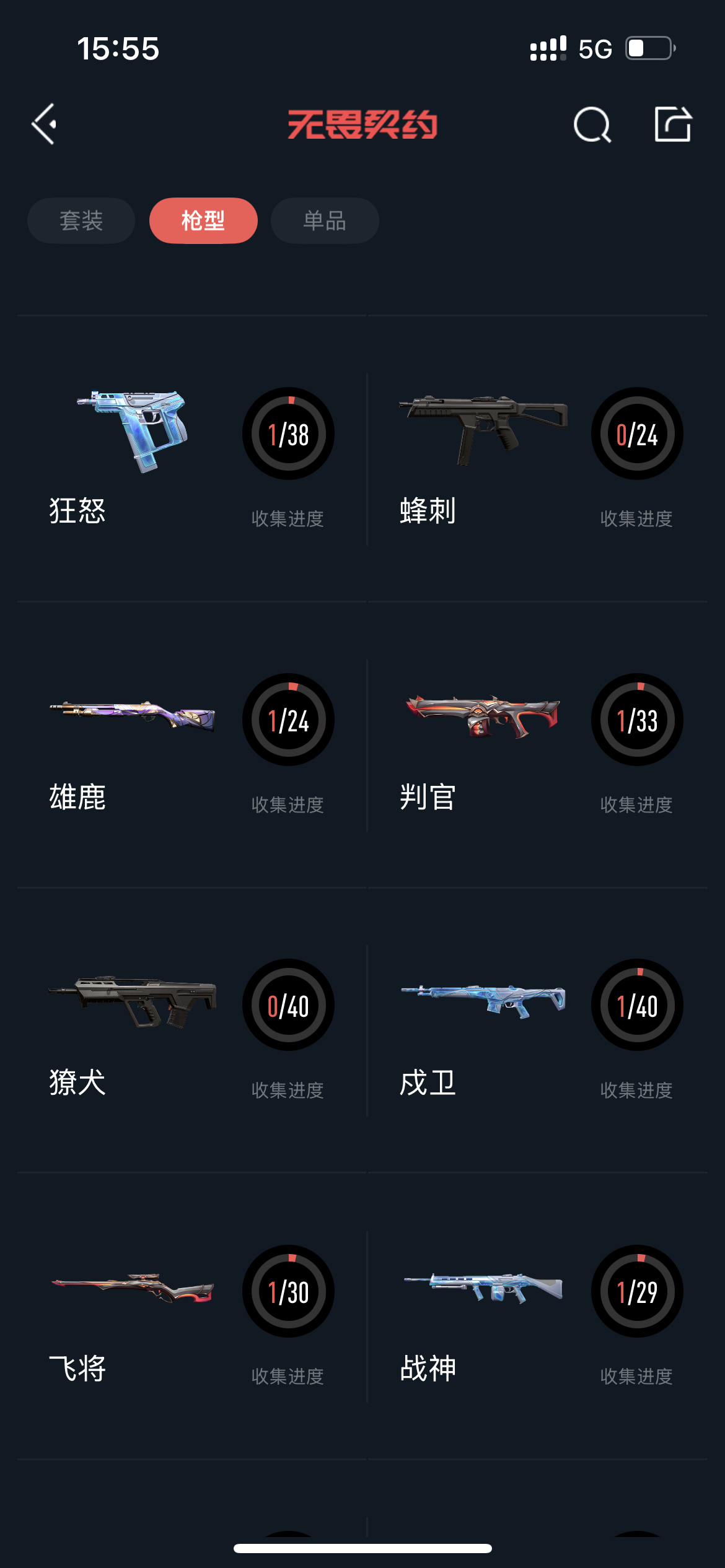This screenshot has height=1568, width=725.
Task: Open the 狂怒 weapon card
Action: [x=192, y=458]
